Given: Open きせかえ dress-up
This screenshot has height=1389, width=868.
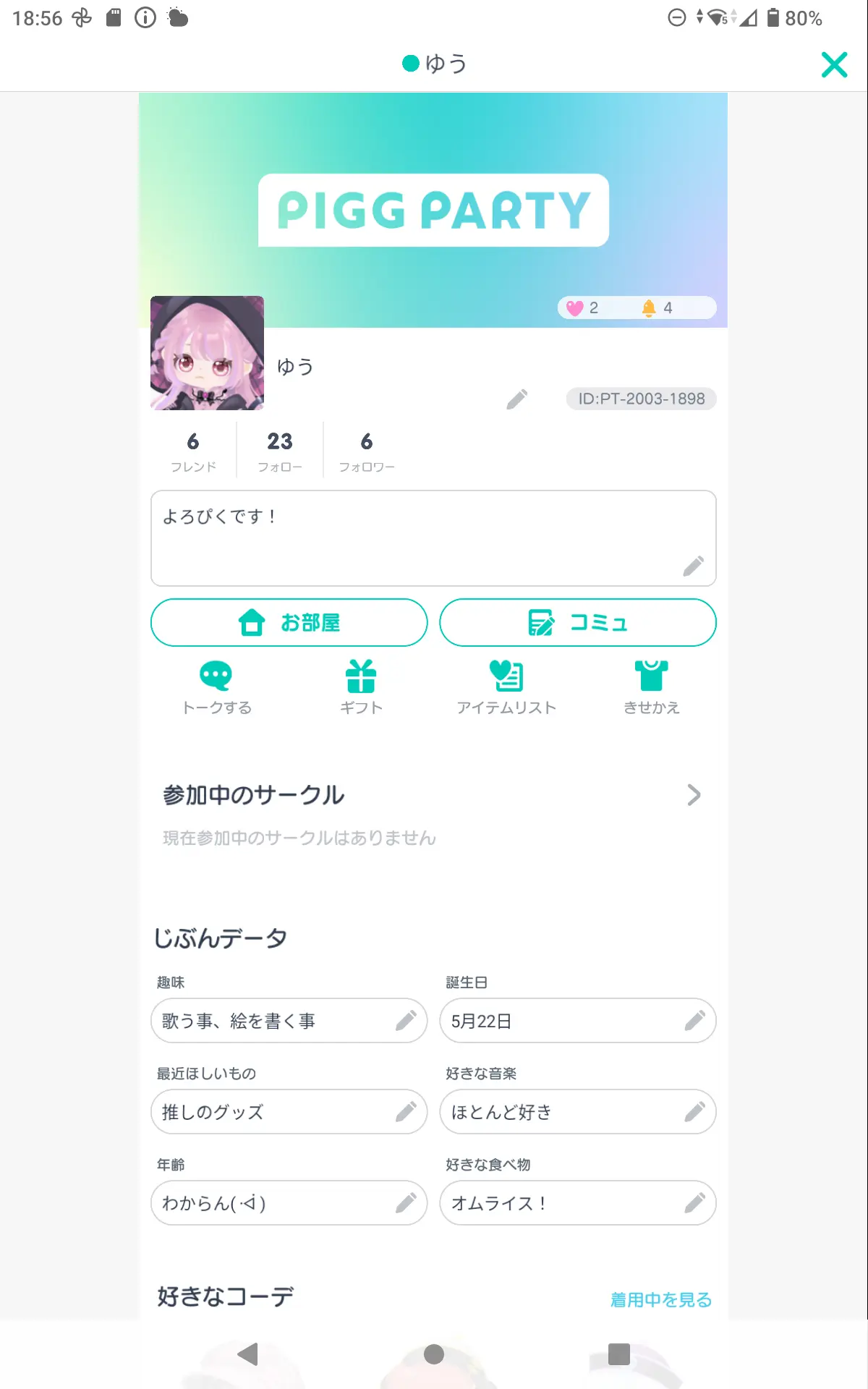Looking at the screenshot, I should point(652,687).
